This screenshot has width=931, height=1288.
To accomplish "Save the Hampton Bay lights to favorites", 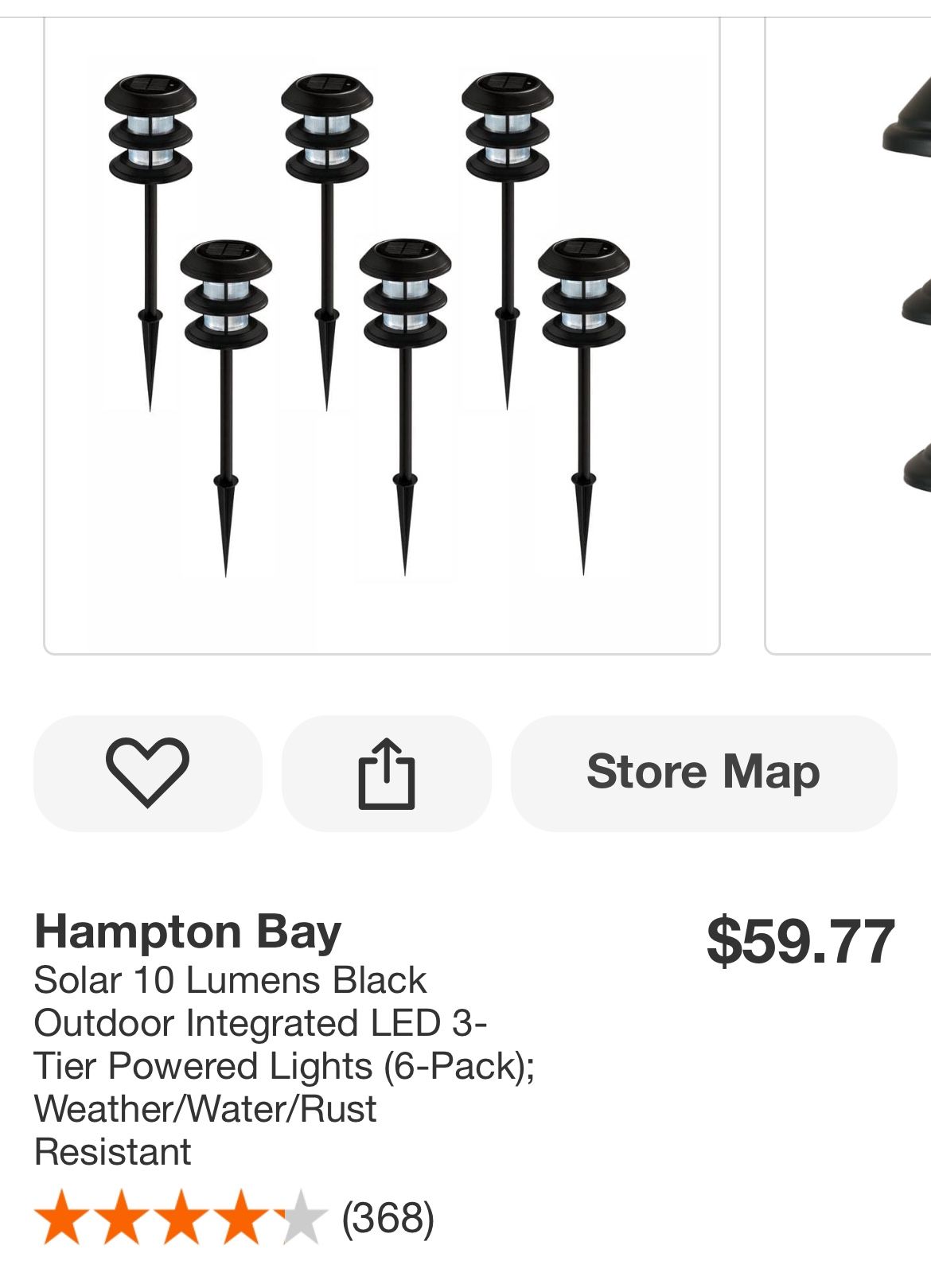I will [x=147, y=772].
